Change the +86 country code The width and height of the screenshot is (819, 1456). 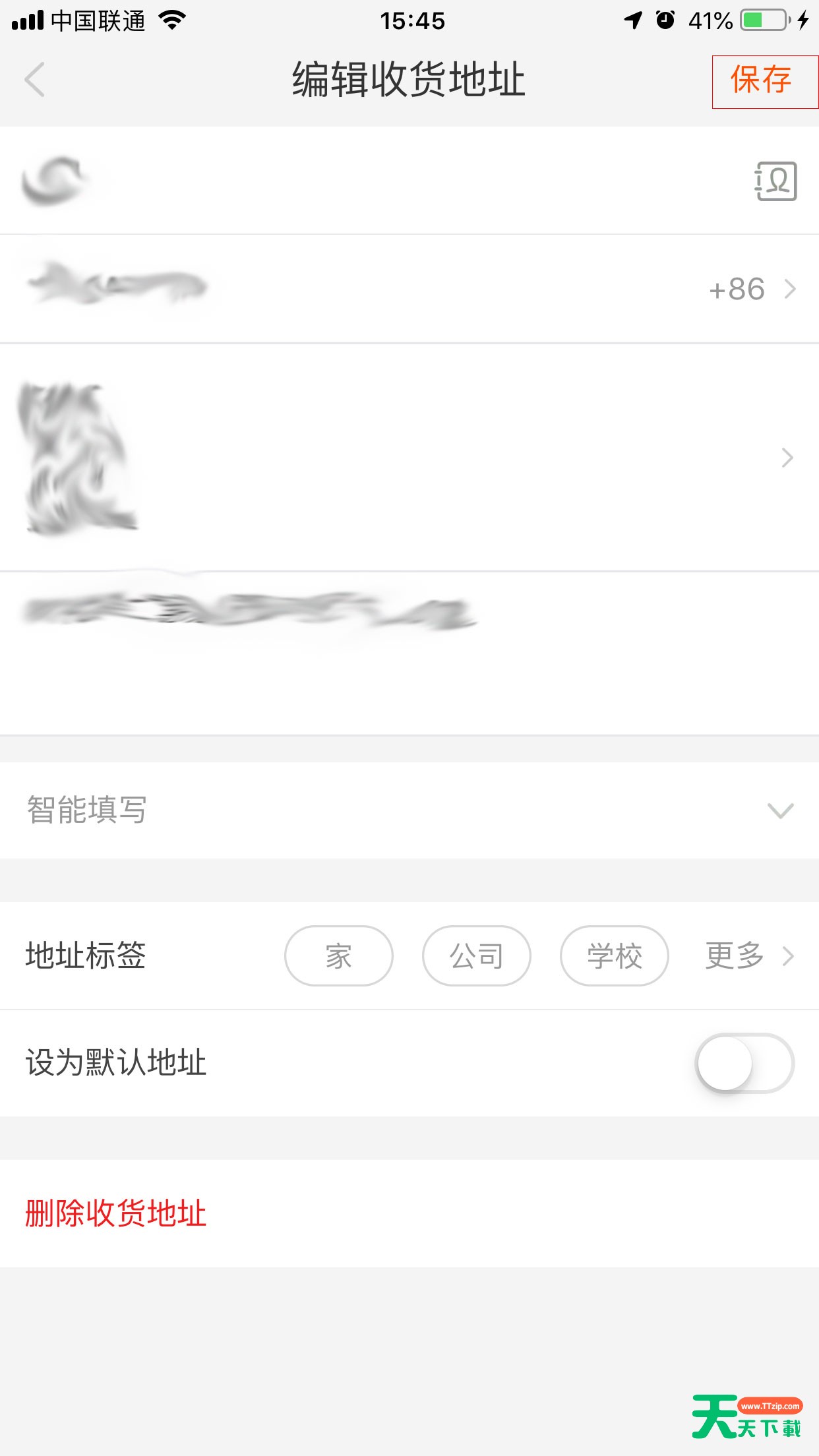click(x=752, y=289)
